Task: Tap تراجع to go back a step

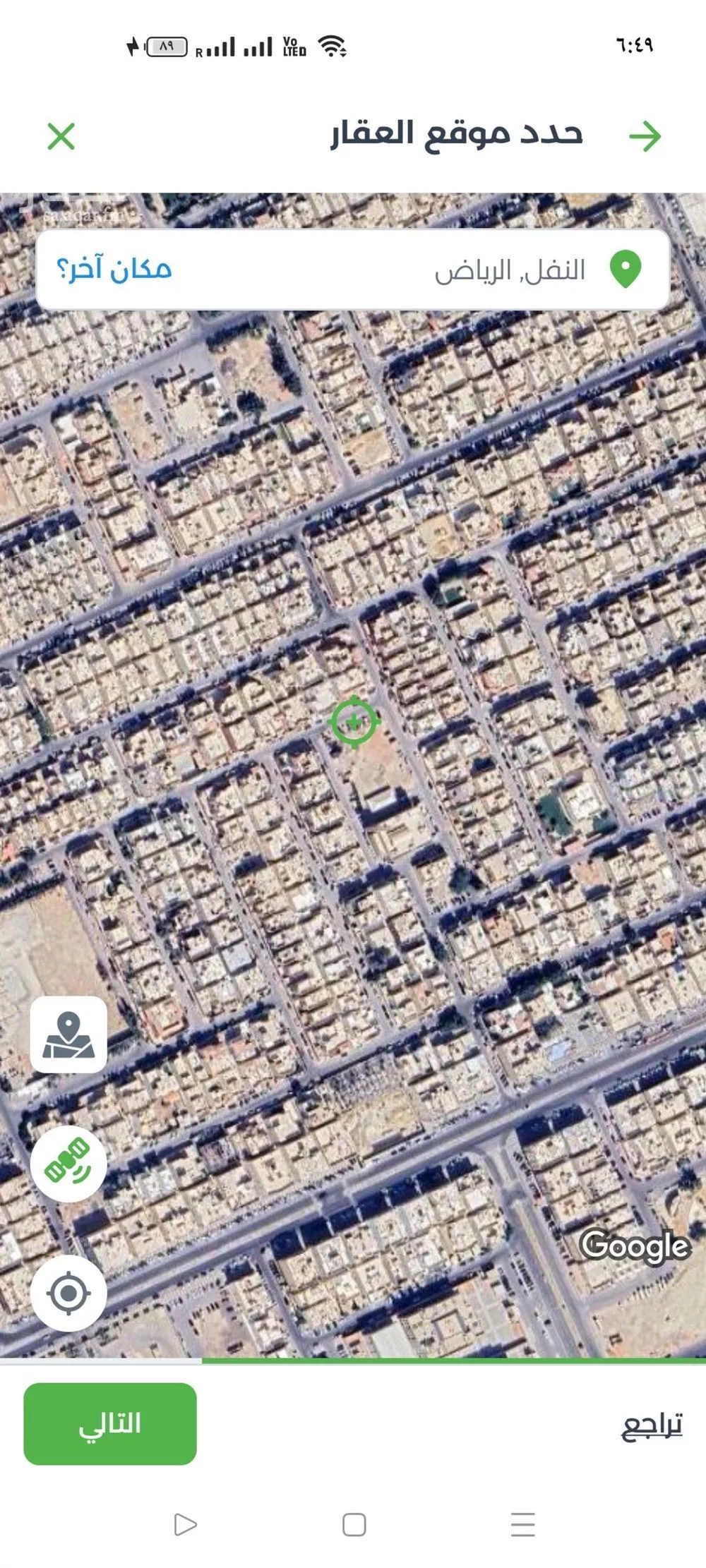Action: click(x=651, y=1425)
